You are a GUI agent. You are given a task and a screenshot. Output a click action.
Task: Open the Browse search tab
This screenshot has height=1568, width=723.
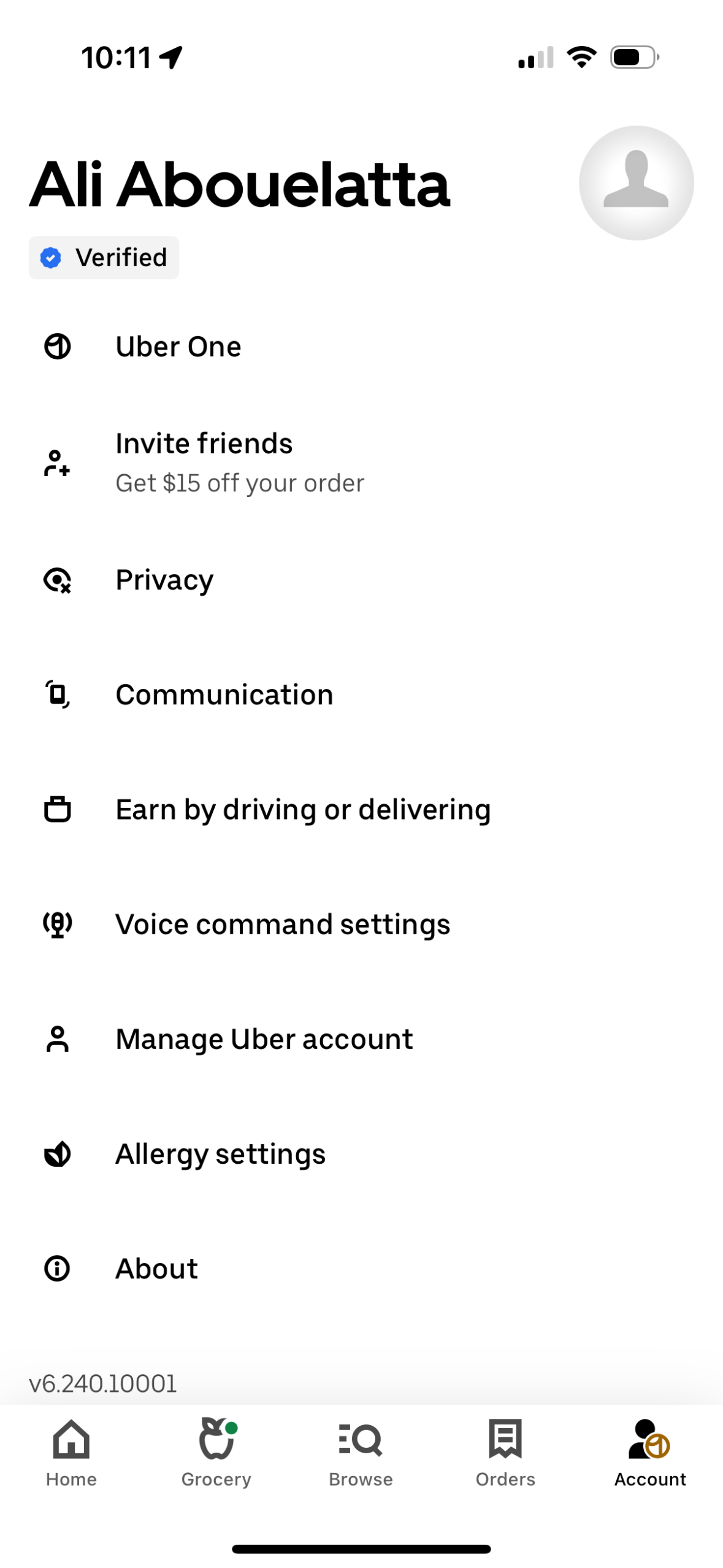[361, 1457]
